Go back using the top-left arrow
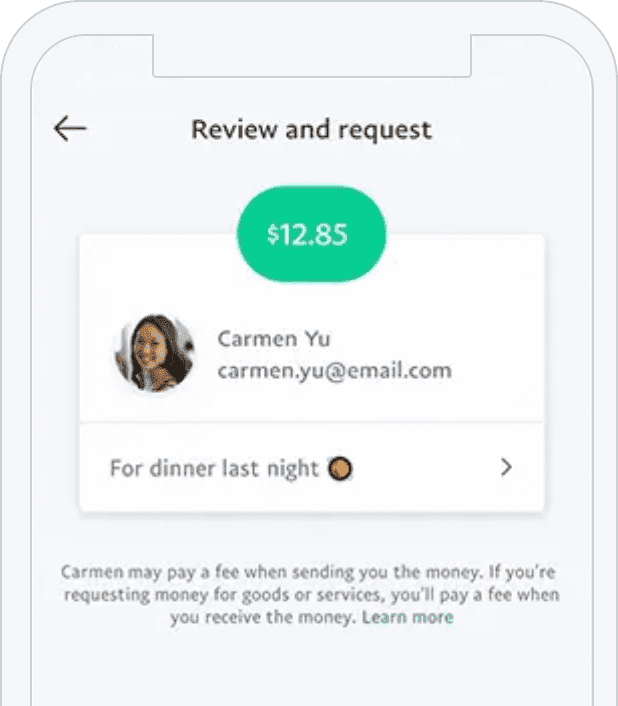Image resolution: width=618 pixels, height=706 pixels. tap(70, 129)
